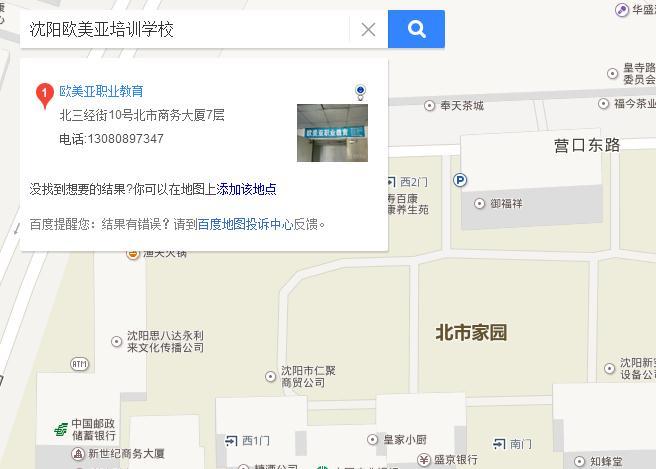Viewport: 656px width, 469px height.
Task: Clear the search text with the X
Action: pos(368,30)
